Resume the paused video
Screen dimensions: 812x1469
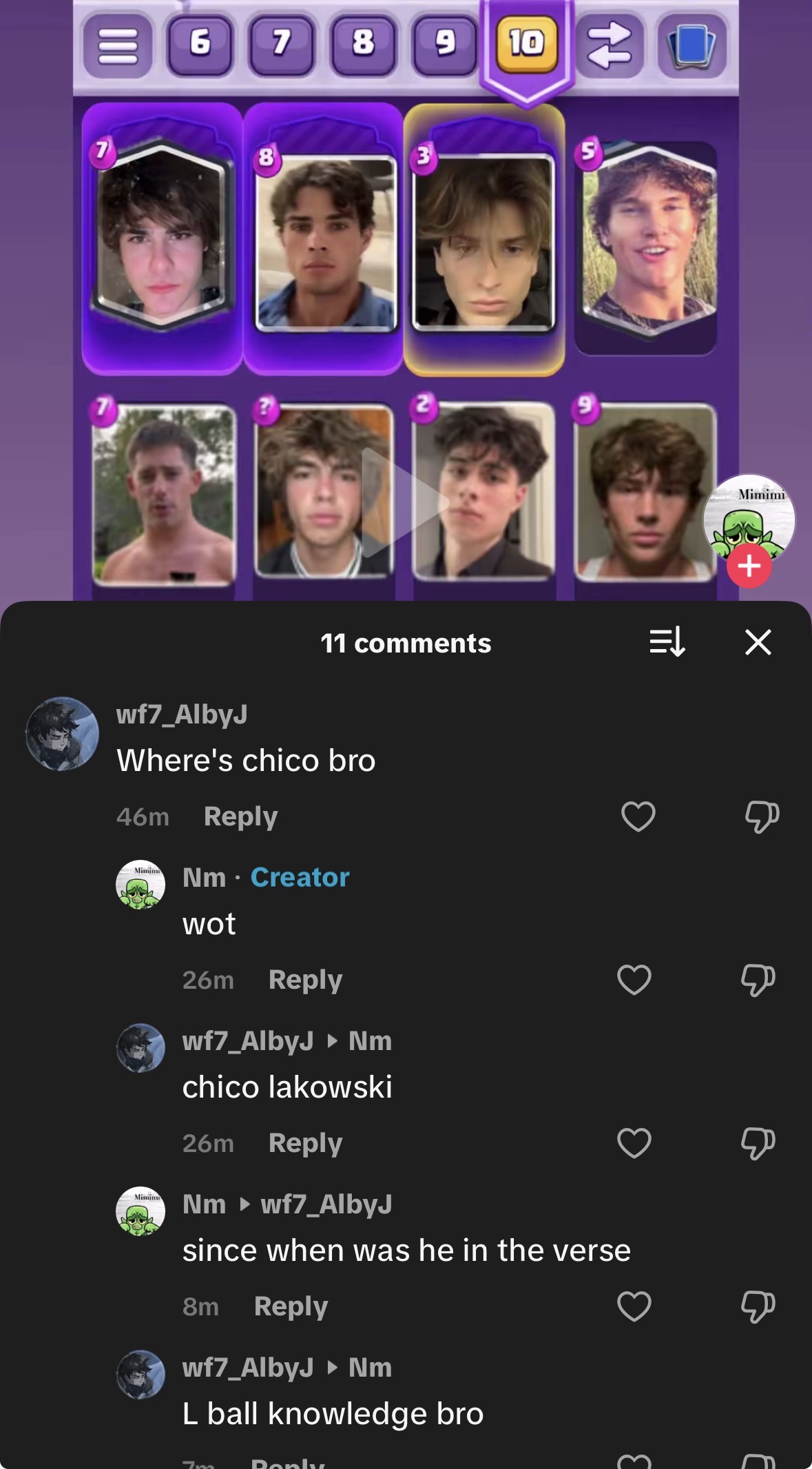coord(405,503)
